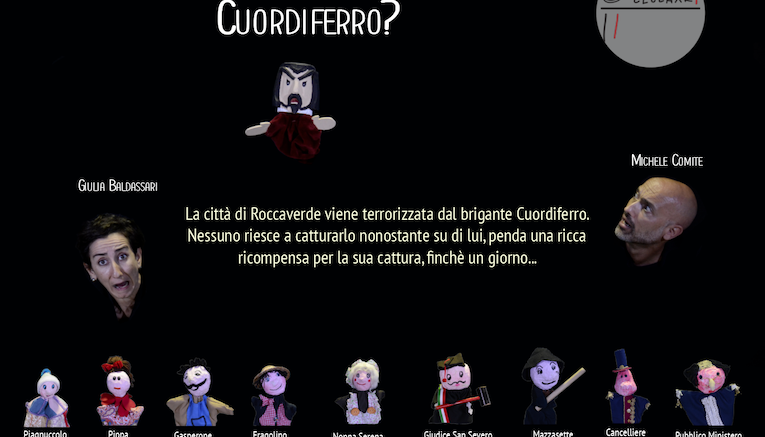Select the Piagnuccolo puppet
The image size is (765, 437).
tap(47, 398)
